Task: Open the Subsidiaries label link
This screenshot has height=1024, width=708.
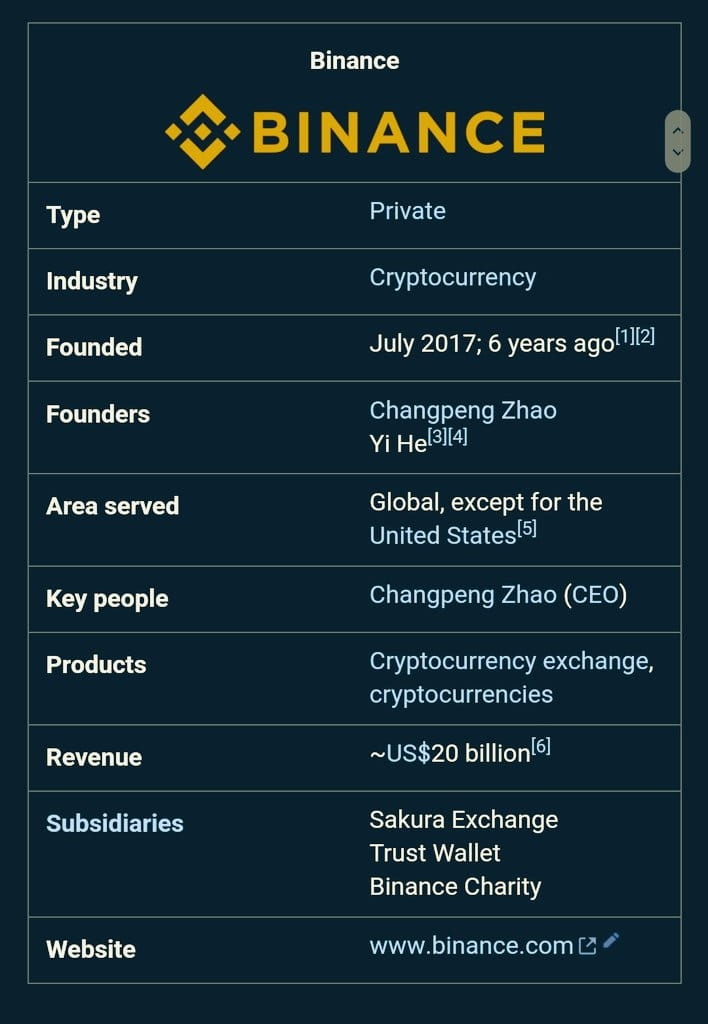Action: pos(115,823)
